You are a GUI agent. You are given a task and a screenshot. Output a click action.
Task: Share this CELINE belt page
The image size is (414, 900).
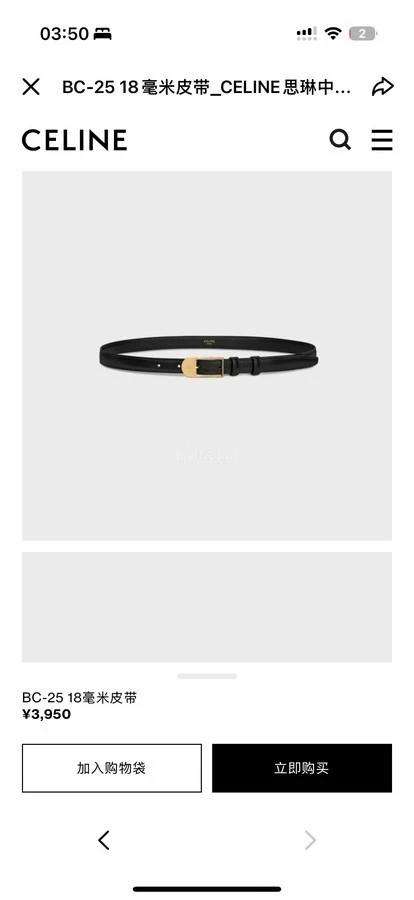(x=382, y=87)
